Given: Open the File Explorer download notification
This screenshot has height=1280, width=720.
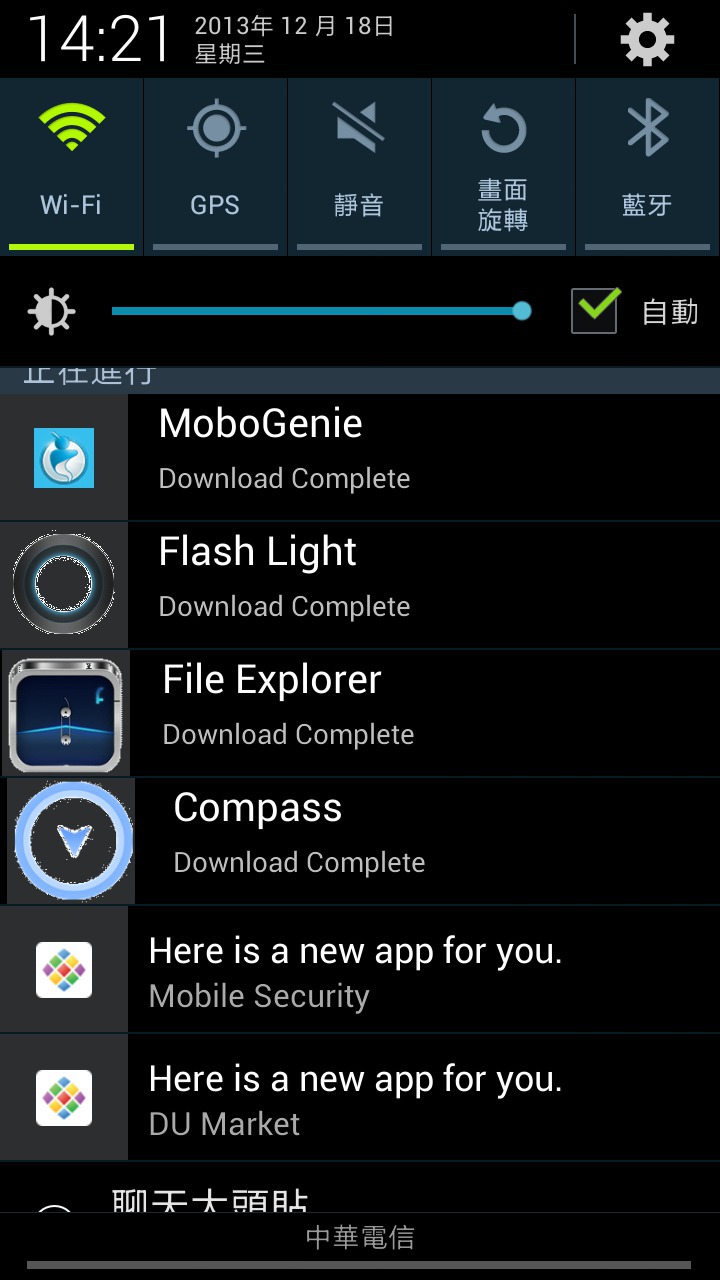Looking at the screenshot, I should [x=360, y=713].
